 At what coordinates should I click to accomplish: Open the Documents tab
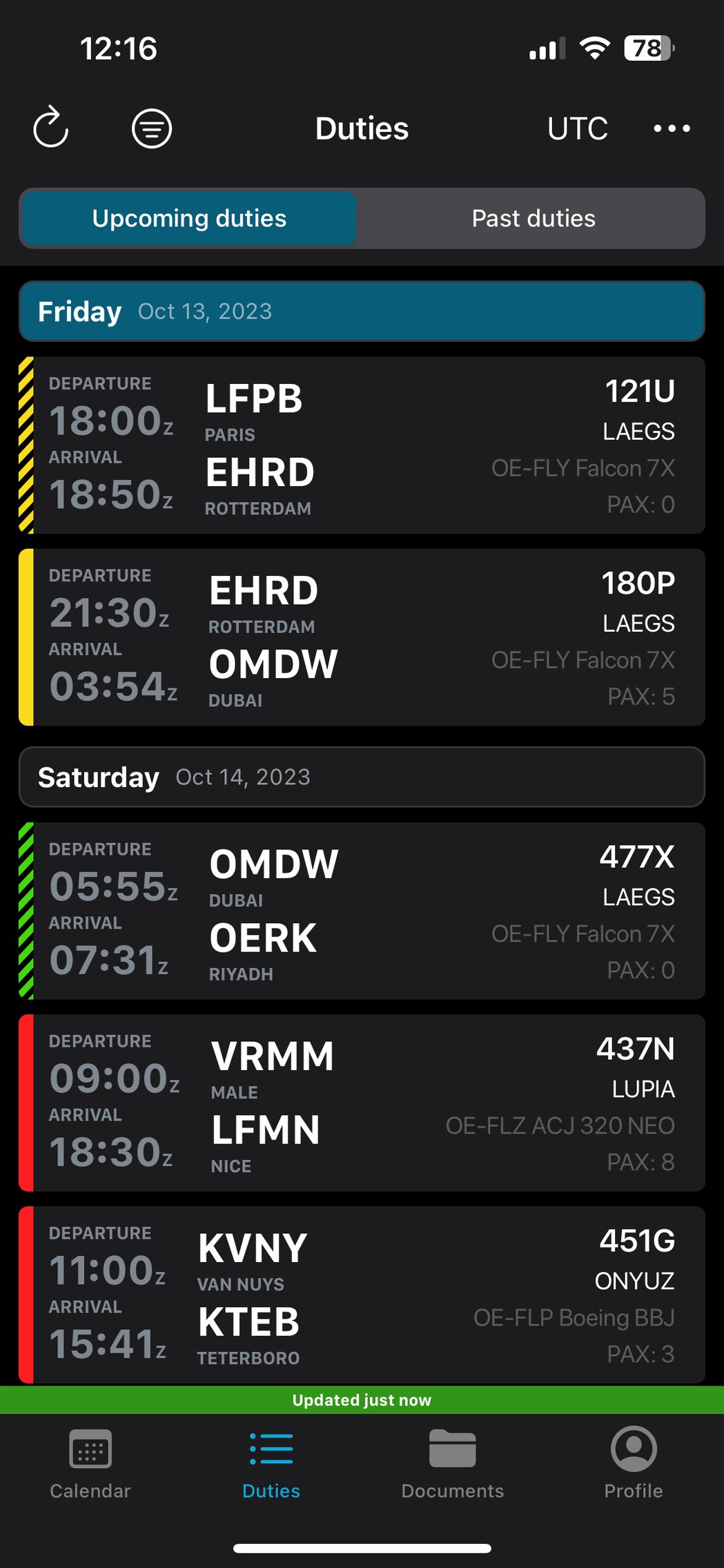tap(453, 1463)
